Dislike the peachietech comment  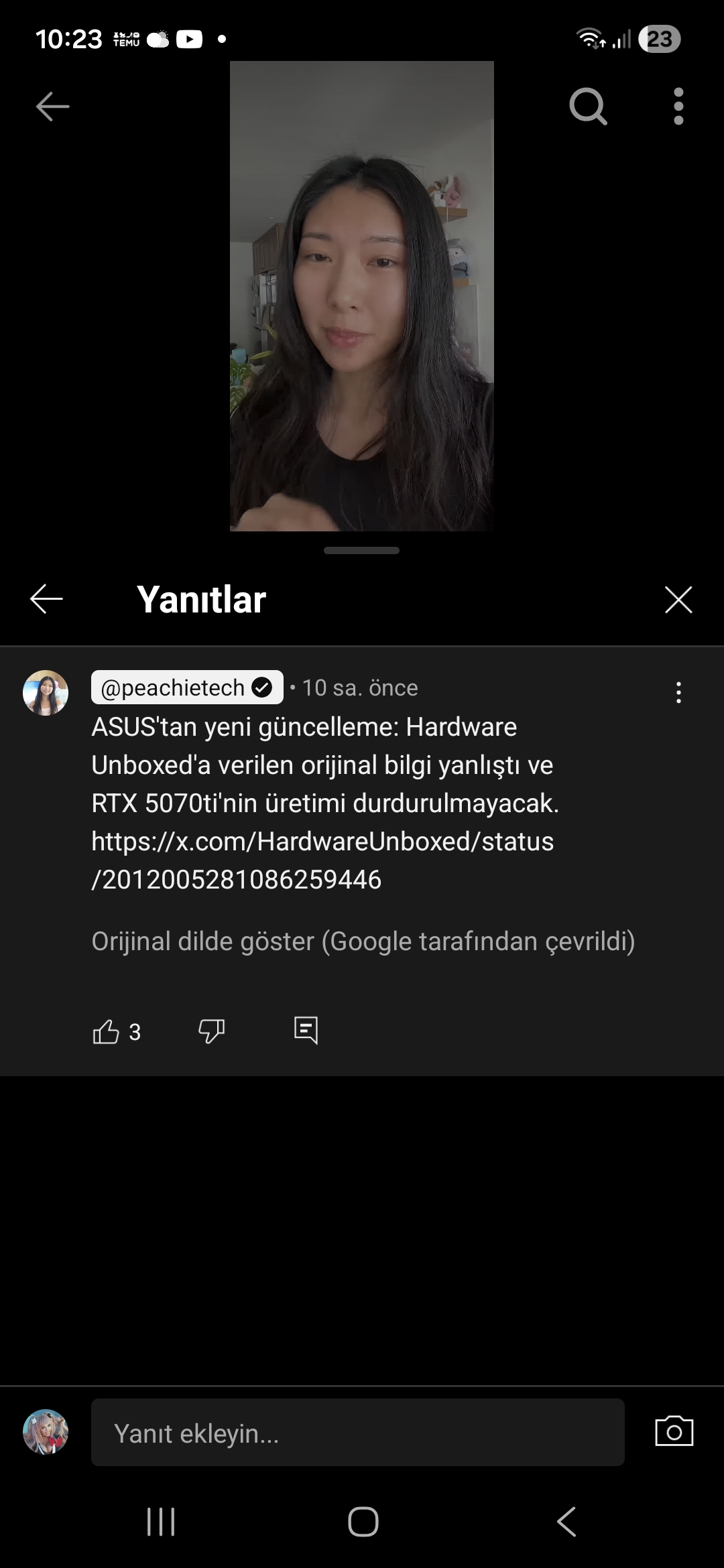(x=211, y=1031)
